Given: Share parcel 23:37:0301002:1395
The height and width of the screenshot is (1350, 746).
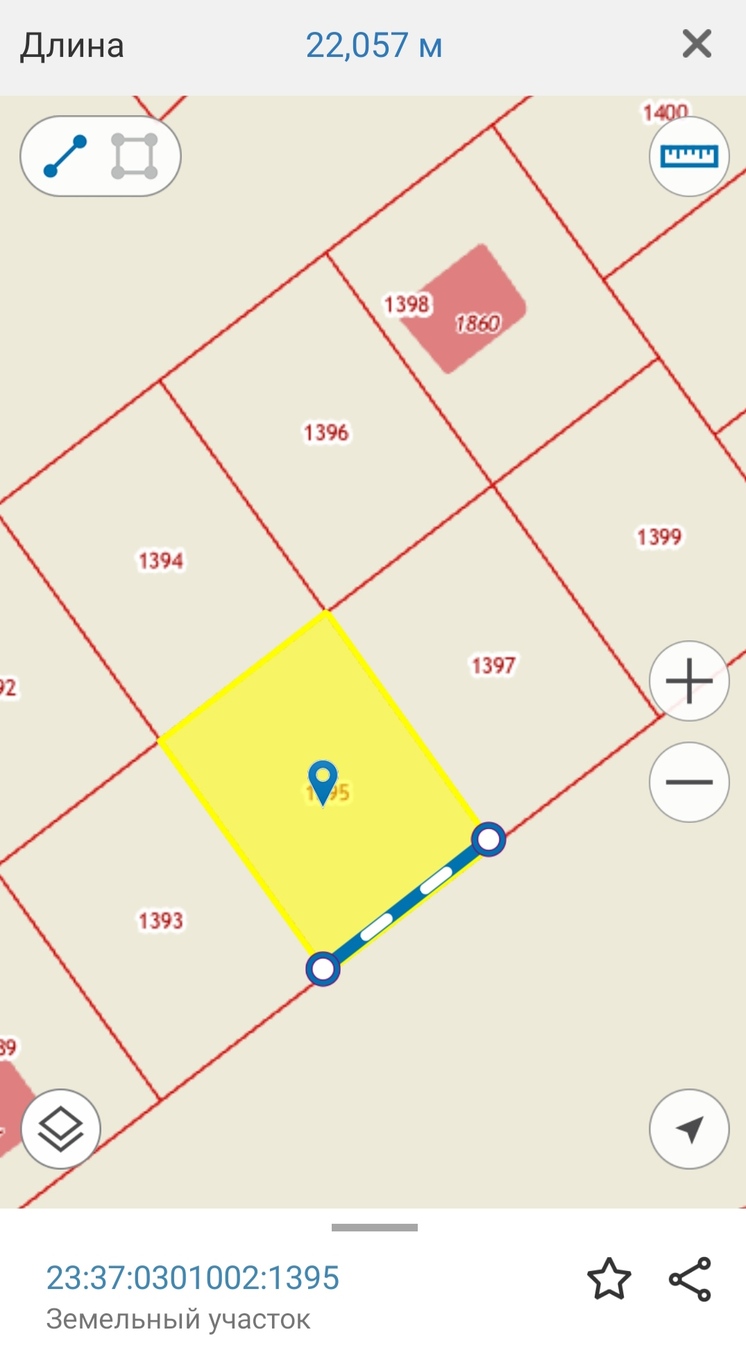Looking at the screenshot, I should click(x=690, y=1280).
